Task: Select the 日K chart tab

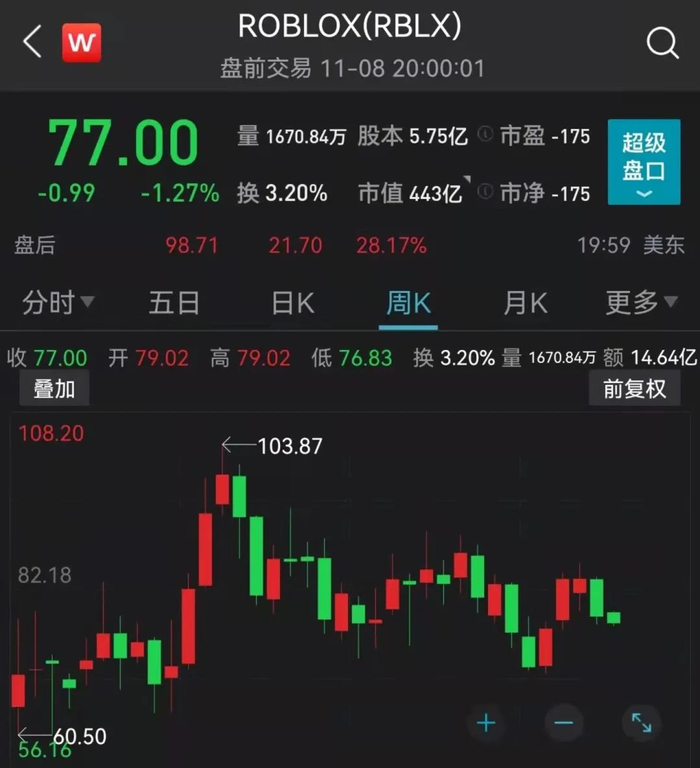Action: coord(292,302)
